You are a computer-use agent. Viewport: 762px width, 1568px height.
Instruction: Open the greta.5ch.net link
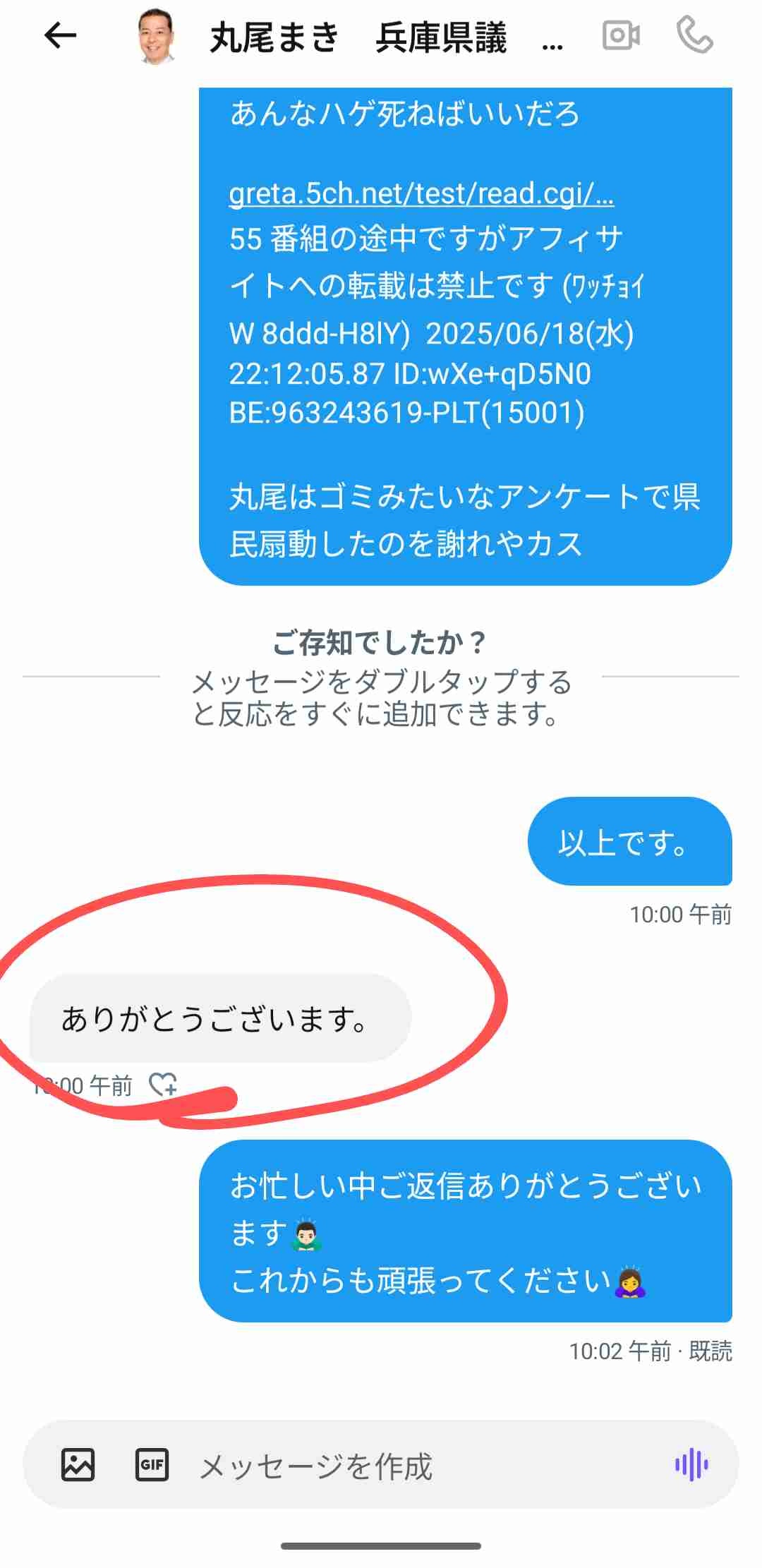pos(421,193)
